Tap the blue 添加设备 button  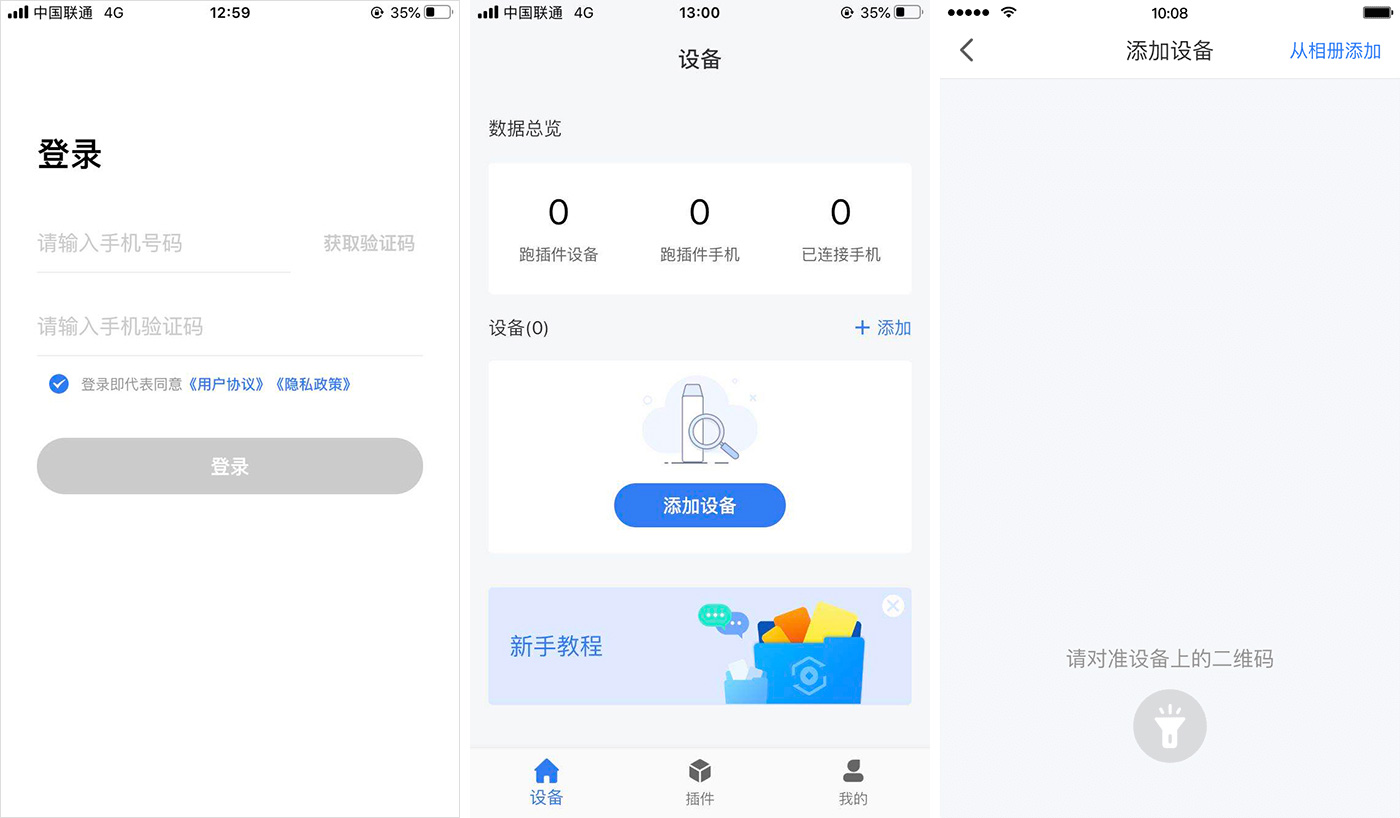(699, 506)
